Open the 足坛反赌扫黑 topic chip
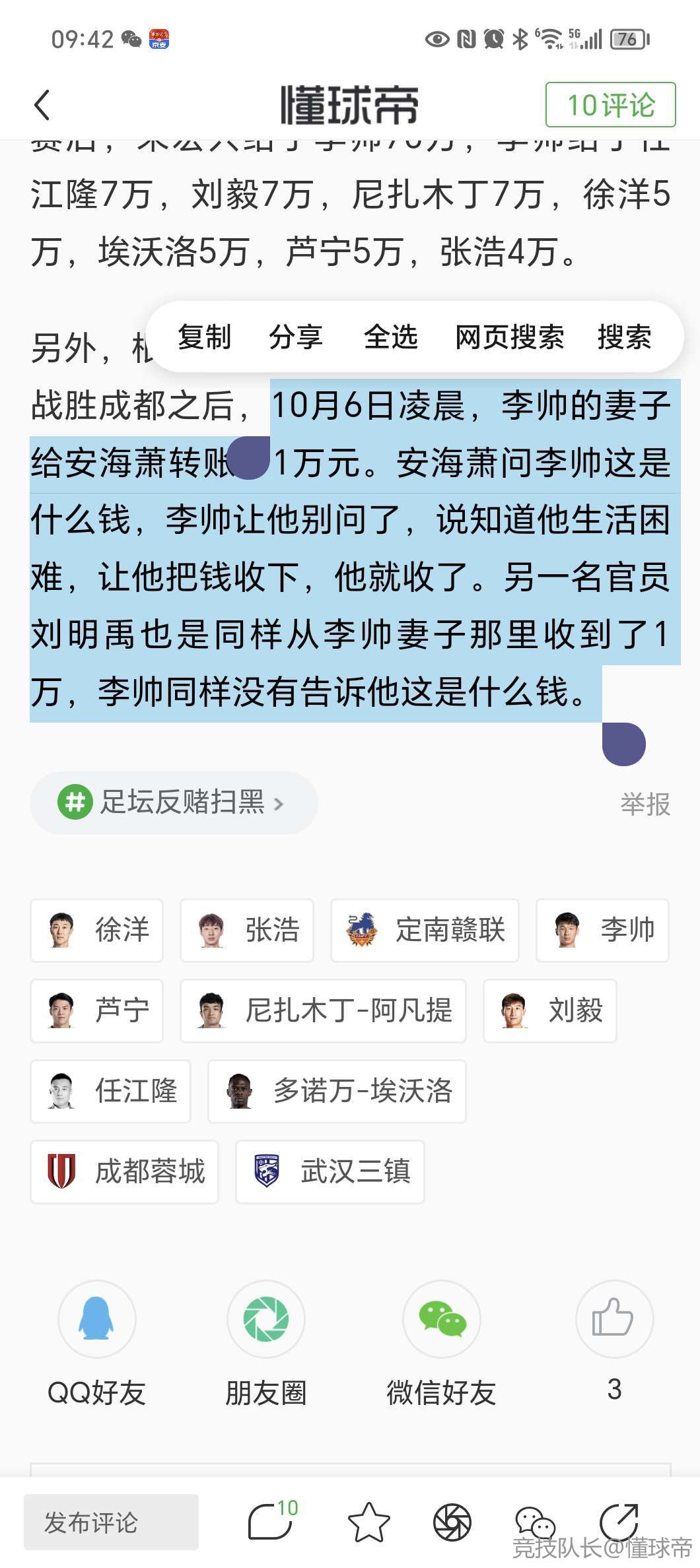The width and height of the screenshot is (700, 1568). pyautogui.click(x=174, y=802)
